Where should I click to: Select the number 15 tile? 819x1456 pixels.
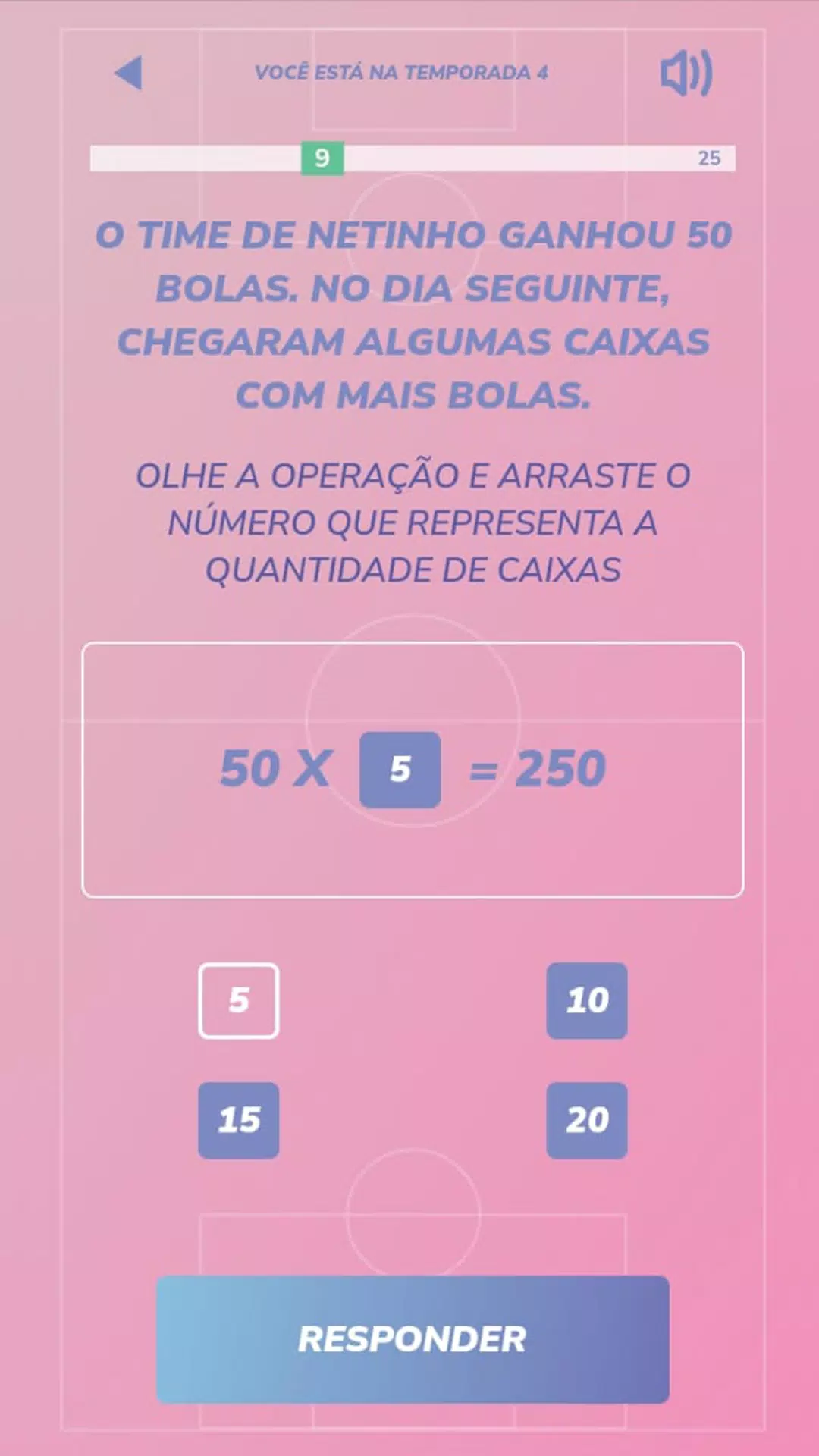(239, 1120)
